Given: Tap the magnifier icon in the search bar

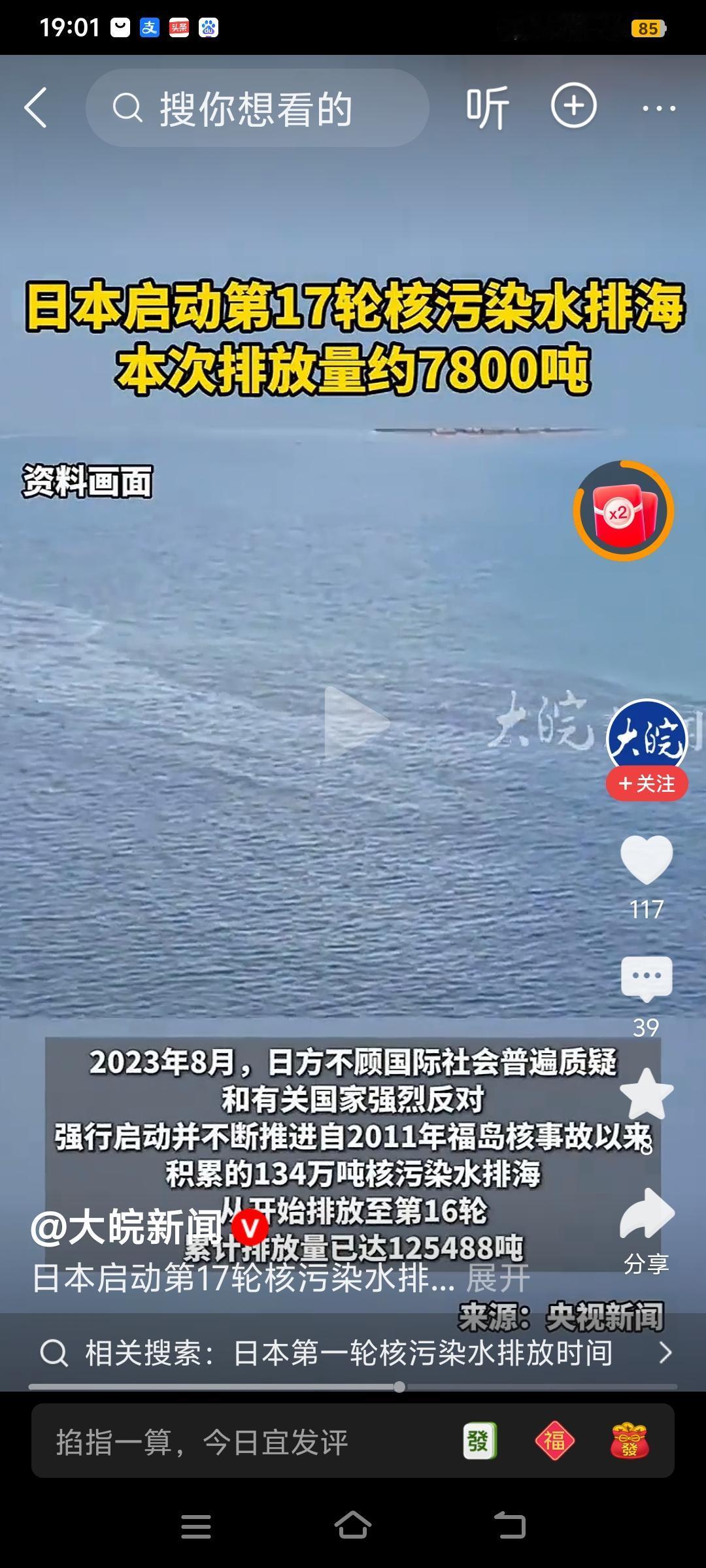Looking at the screenshot, I should tap(128, 107).
